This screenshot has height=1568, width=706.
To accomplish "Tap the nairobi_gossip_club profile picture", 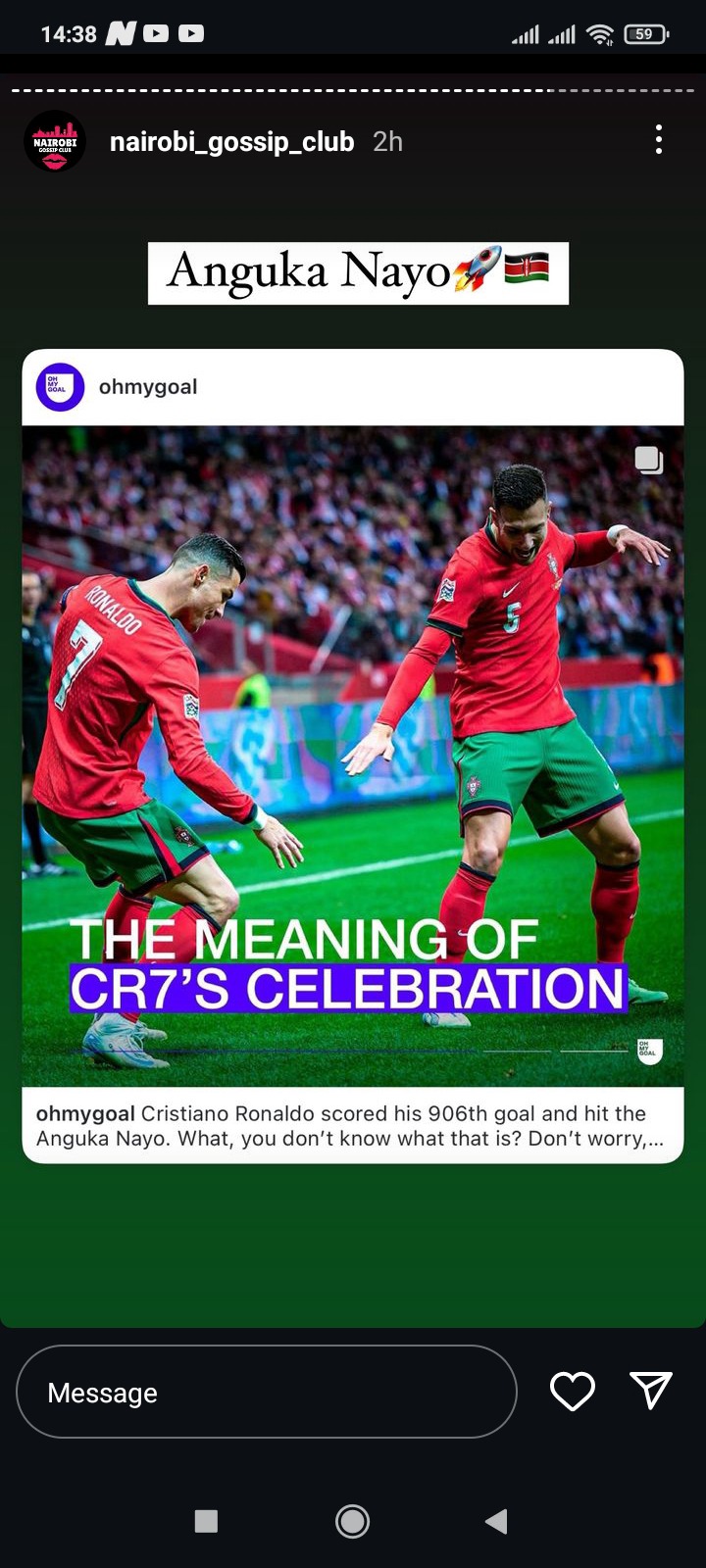I will [x=55, y=141].
